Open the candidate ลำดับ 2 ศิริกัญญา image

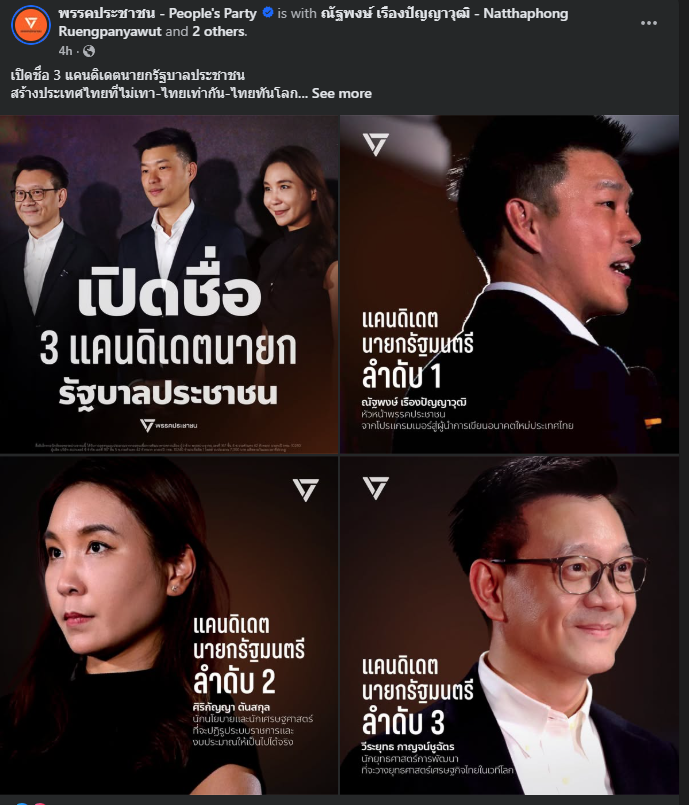pyautogui.click(x=169, y=625)
